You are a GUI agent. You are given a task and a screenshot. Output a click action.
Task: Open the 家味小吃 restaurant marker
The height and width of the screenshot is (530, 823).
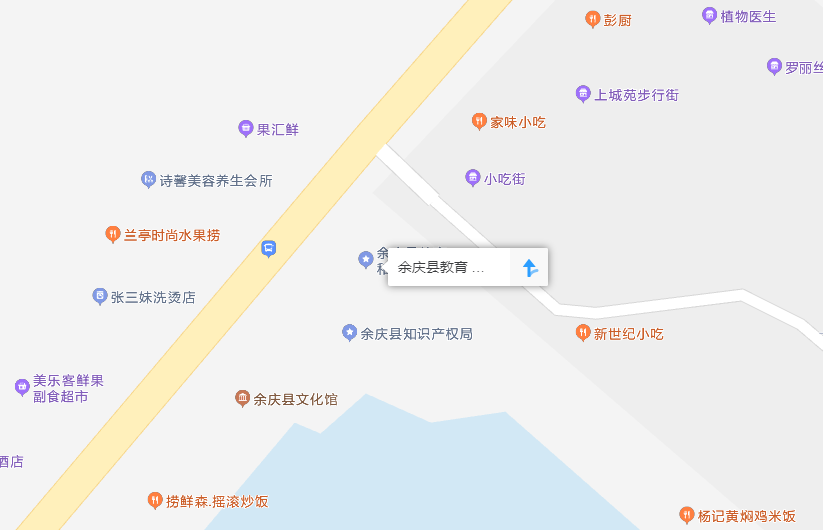tap(479, 121)
